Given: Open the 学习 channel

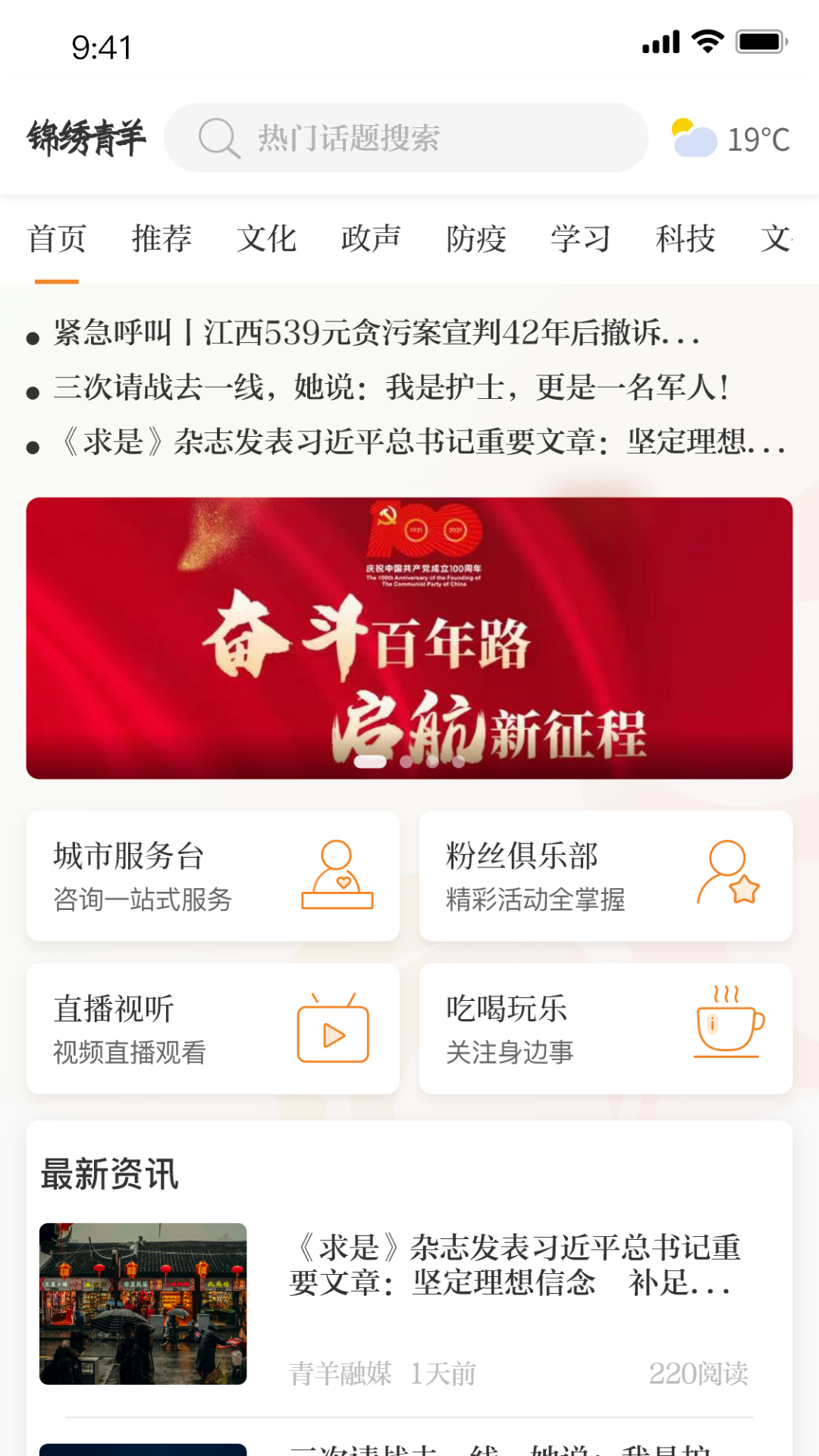Looking at the screenshot, I should [581, 239].
